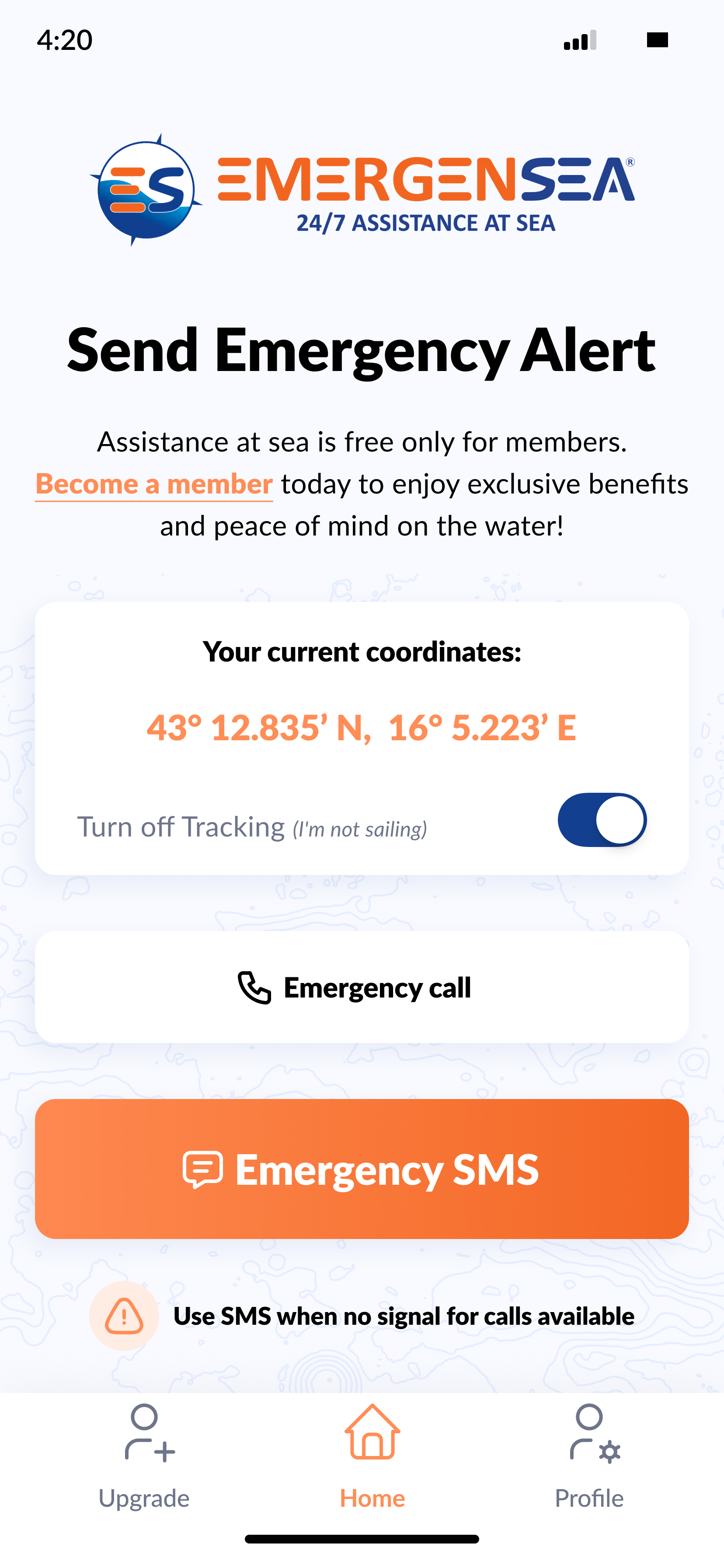
Task: Send an Emergency SMS
Action: pyautogui.click(x=362, y=1169)
